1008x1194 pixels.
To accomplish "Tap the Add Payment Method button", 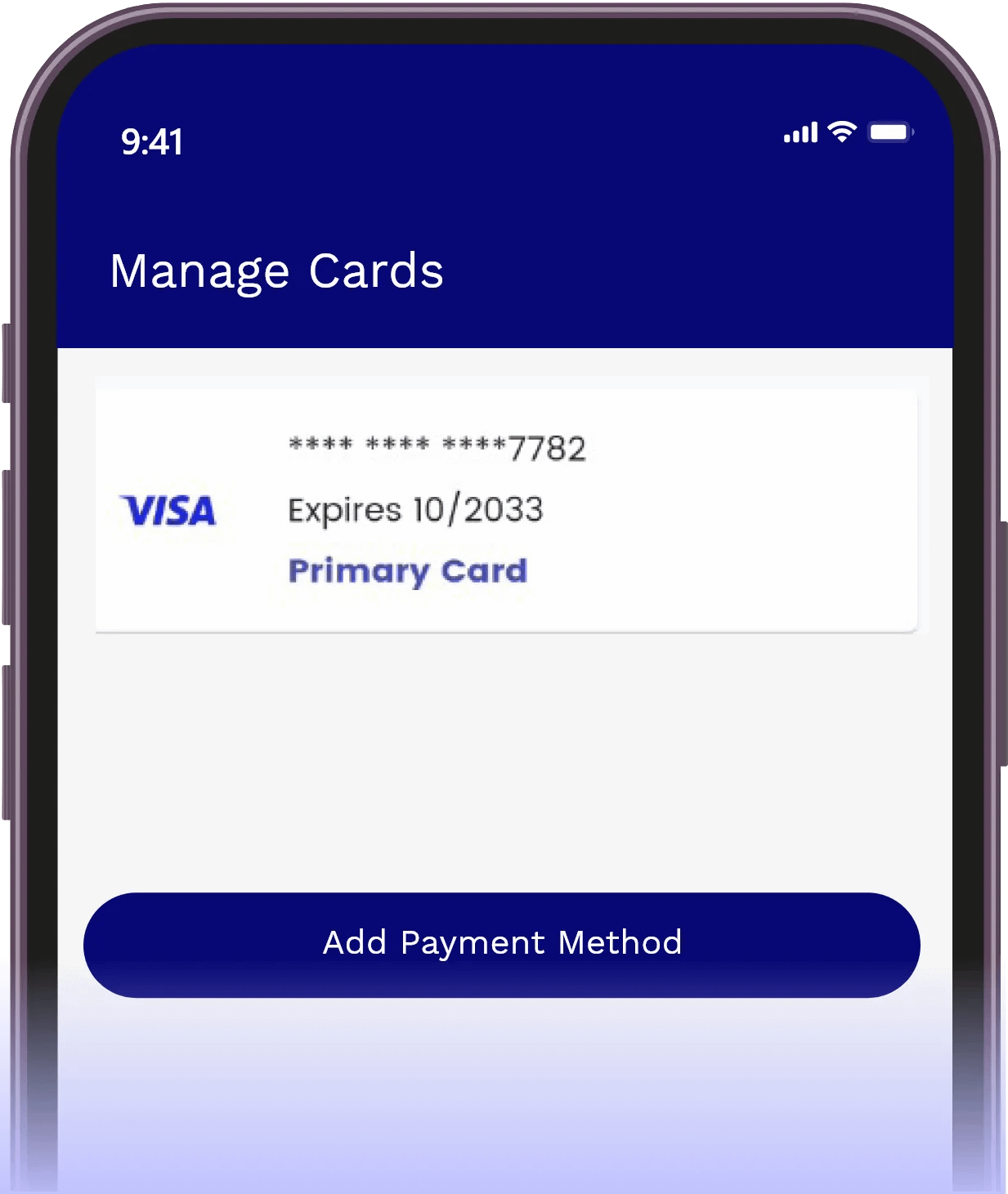I will pyautogui.click(x=502, y=944).
